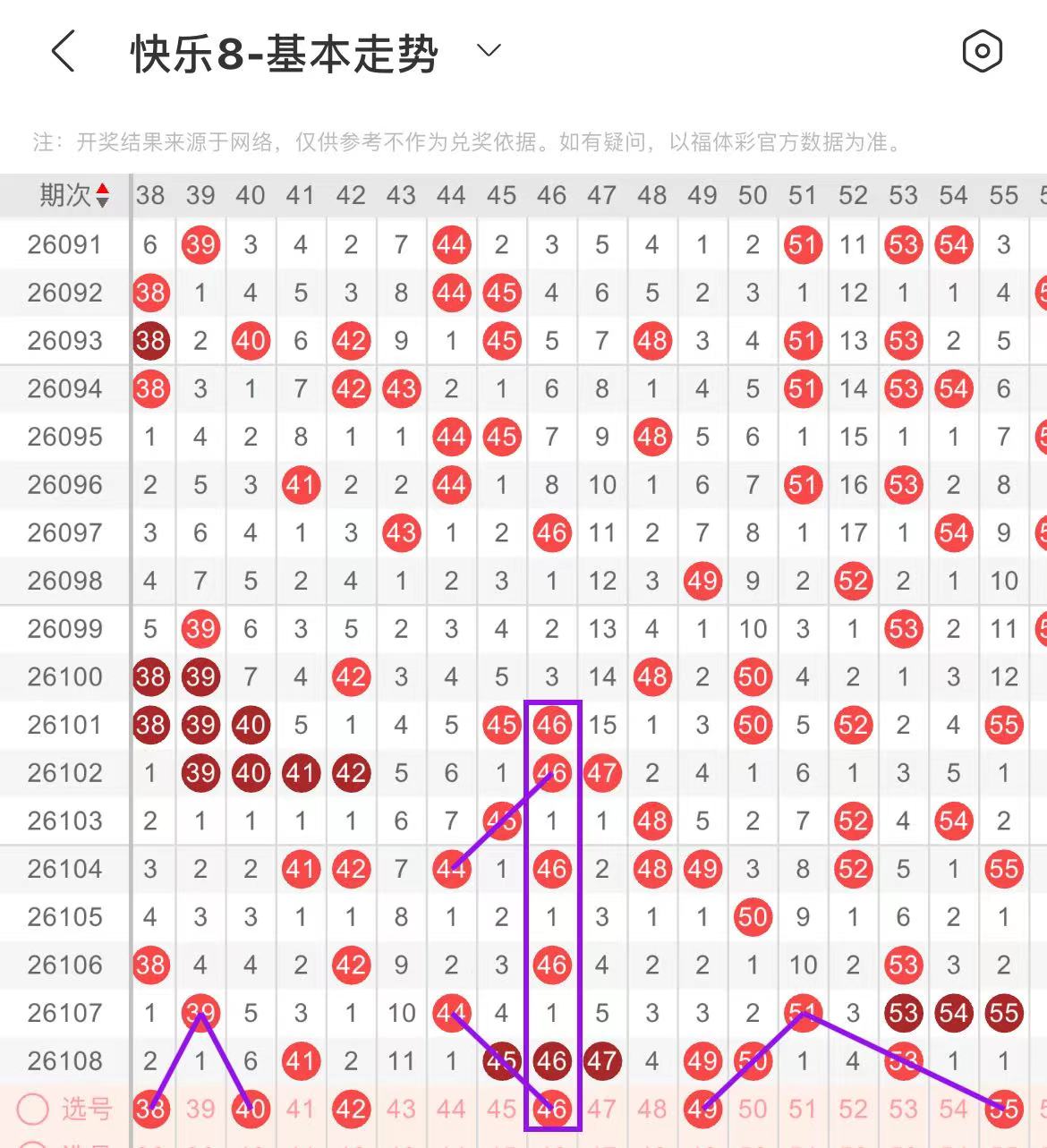Sort the chart by 期次
The height and width of the screenshot is (1148, 1047).
[x=102, y=195]
